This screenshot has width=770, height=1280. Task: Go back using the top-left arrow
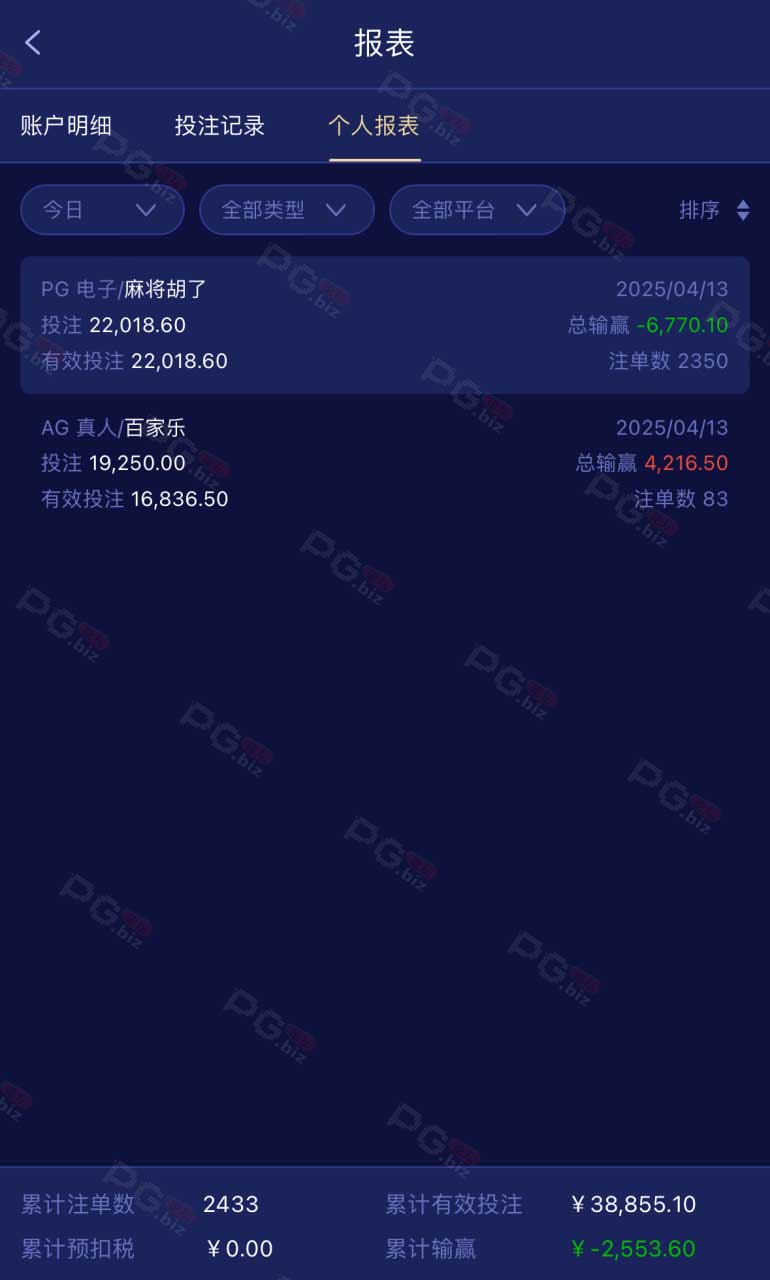pyautogui.click(x=33, y=43)
